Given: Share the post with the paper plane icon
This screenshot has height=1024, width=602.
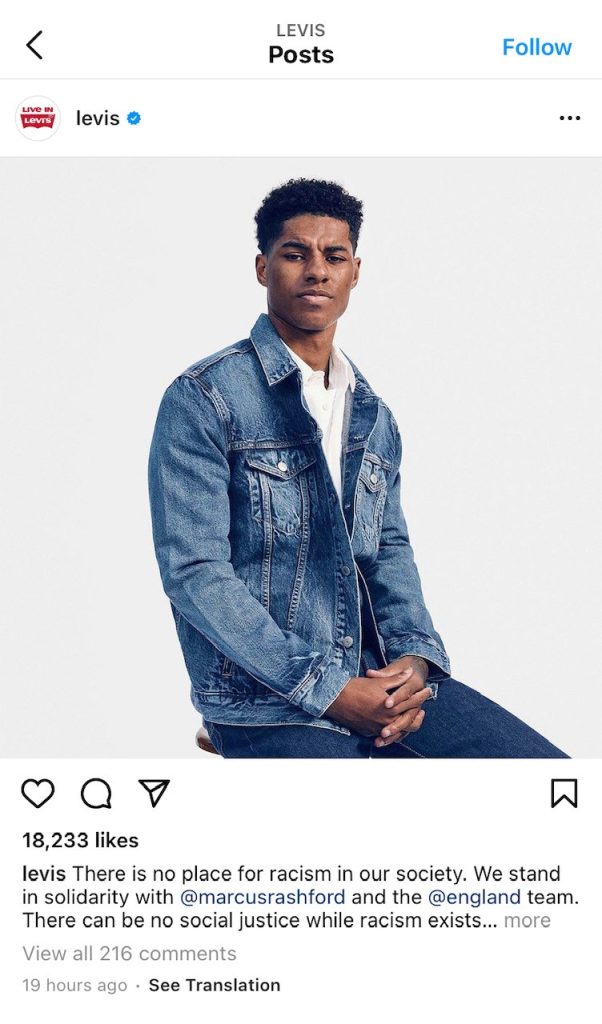Looking at the screenshot, I should click(x=155, y=793).
